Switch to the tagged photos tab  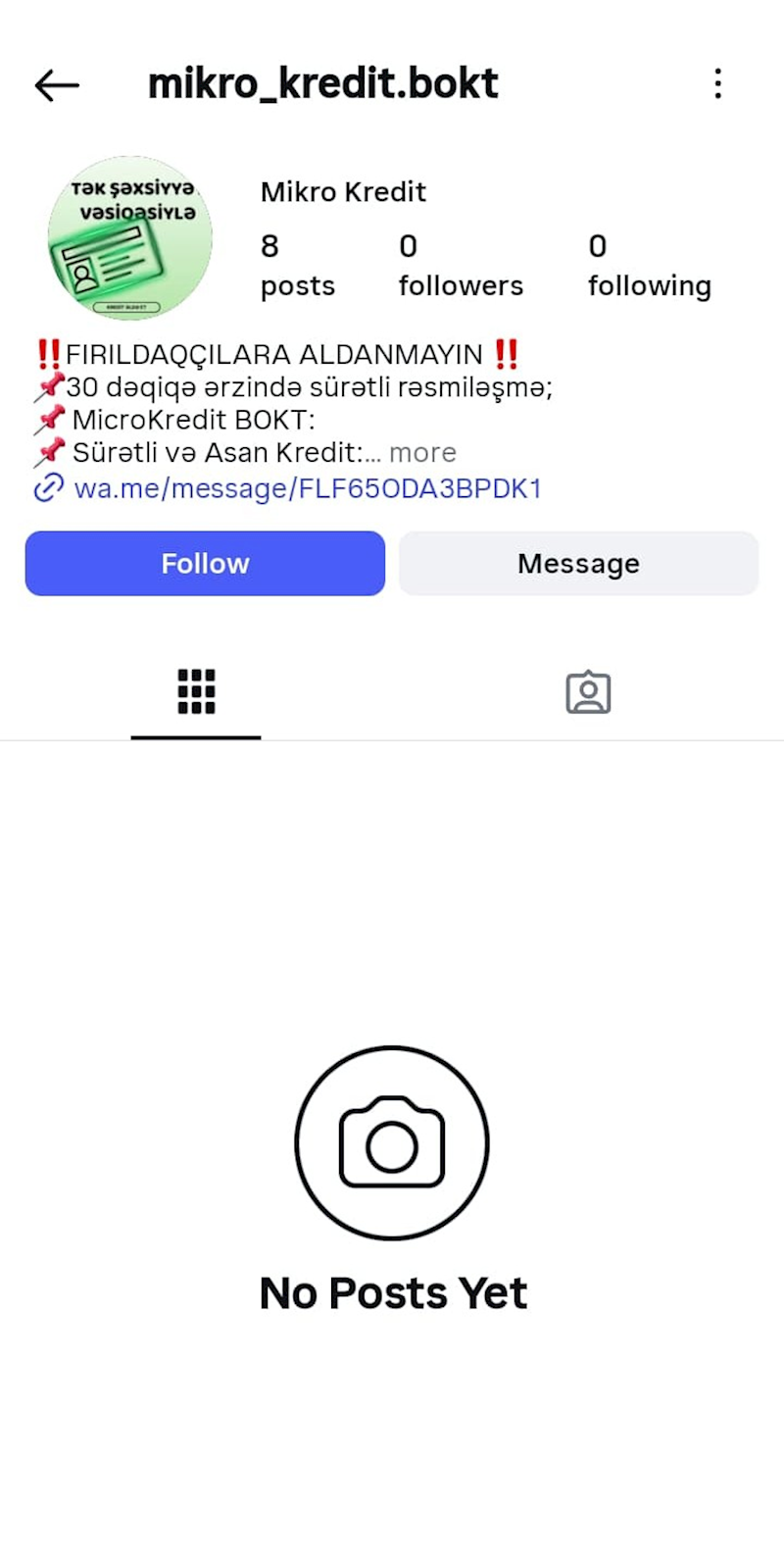(588, 692)
